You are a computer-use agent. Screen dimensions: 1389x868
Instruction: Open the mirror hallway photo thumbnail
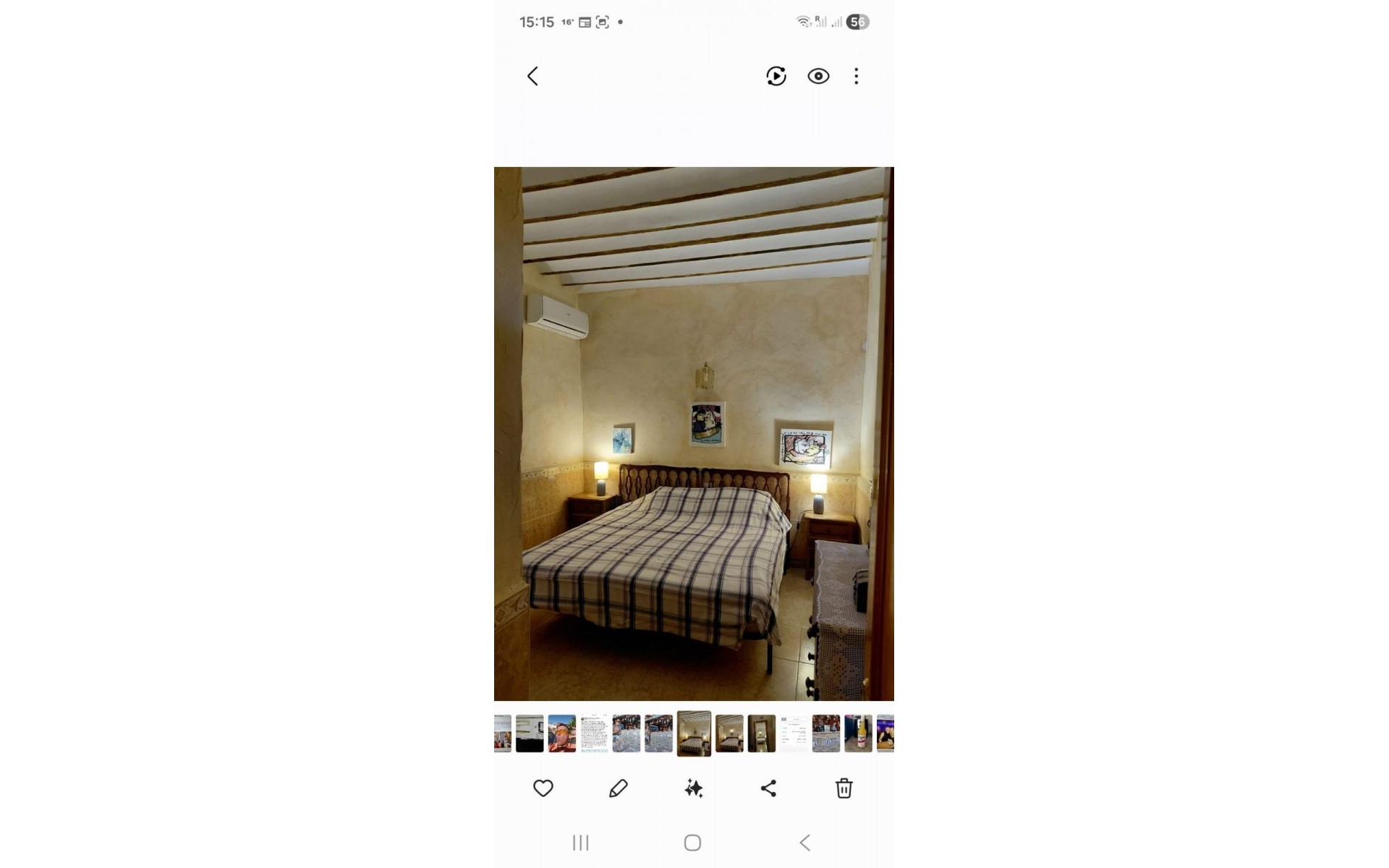[x=761, y=733]
